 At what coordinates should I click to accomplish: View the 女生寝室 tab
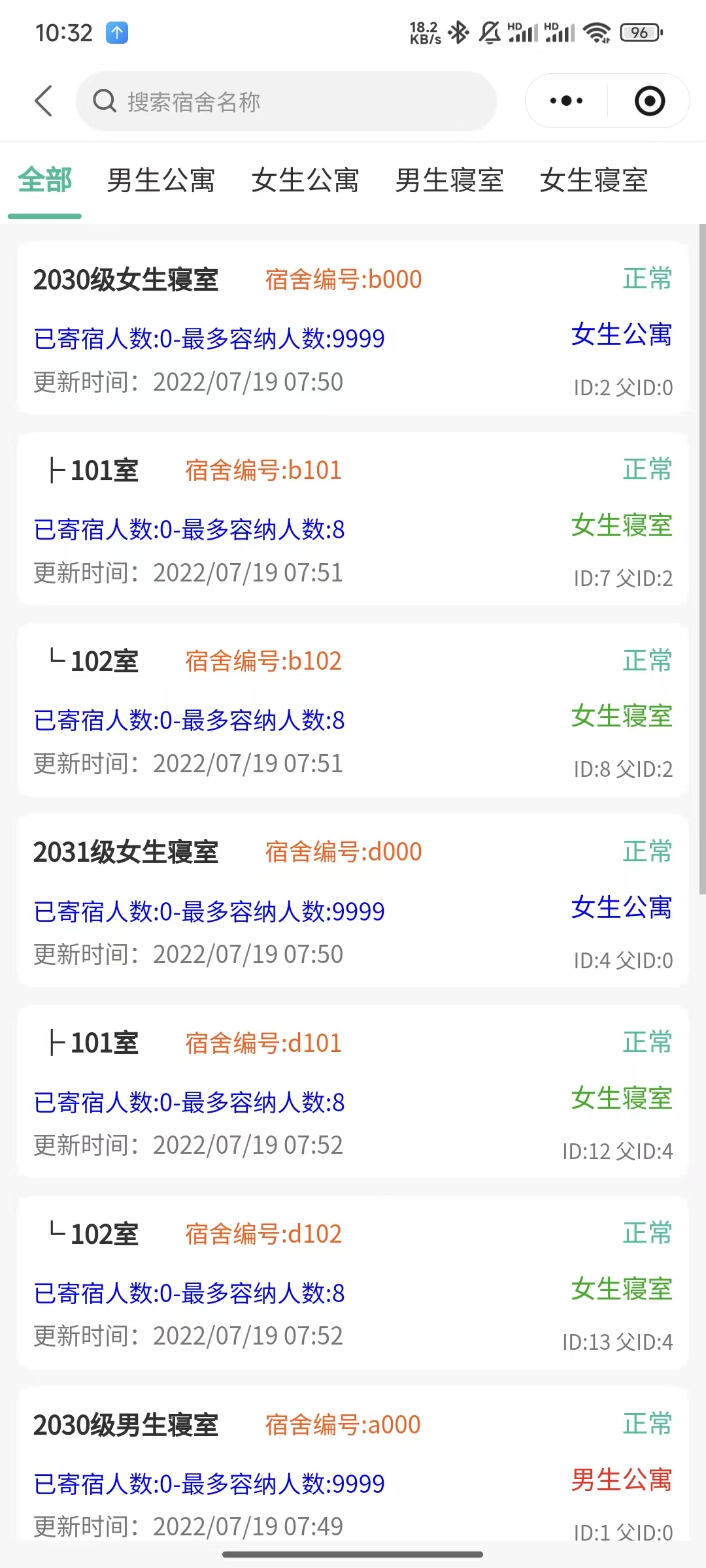(593, 180)
